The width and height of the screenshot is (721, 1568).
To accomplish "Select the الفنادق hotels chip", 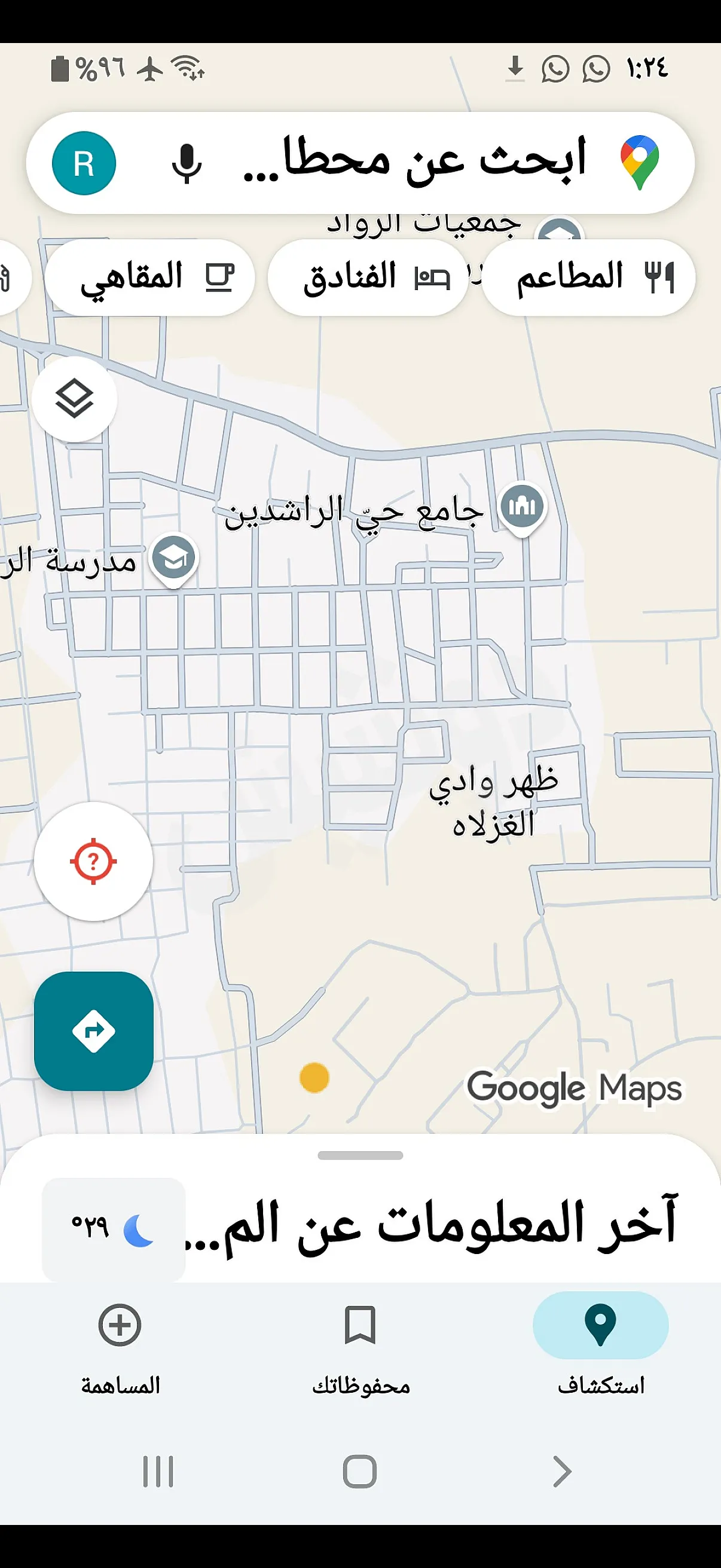I will point(368,277).
